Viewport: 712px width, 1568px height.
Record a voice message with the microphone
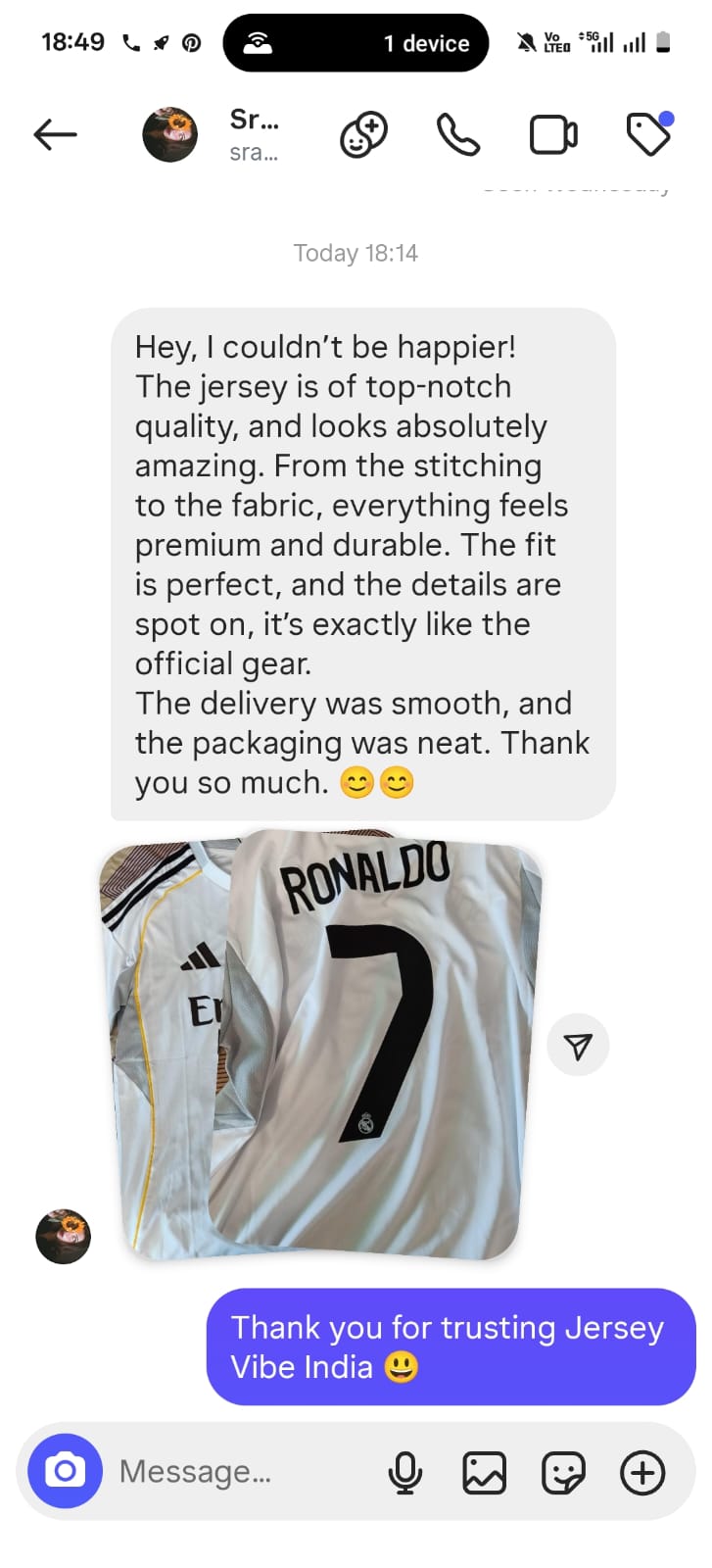404,1472
